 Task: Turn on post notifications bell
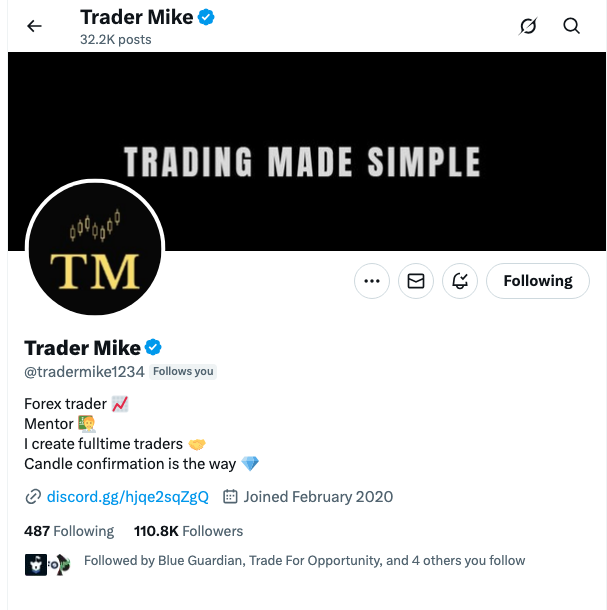pyautogui.click(x=460, y=282)
